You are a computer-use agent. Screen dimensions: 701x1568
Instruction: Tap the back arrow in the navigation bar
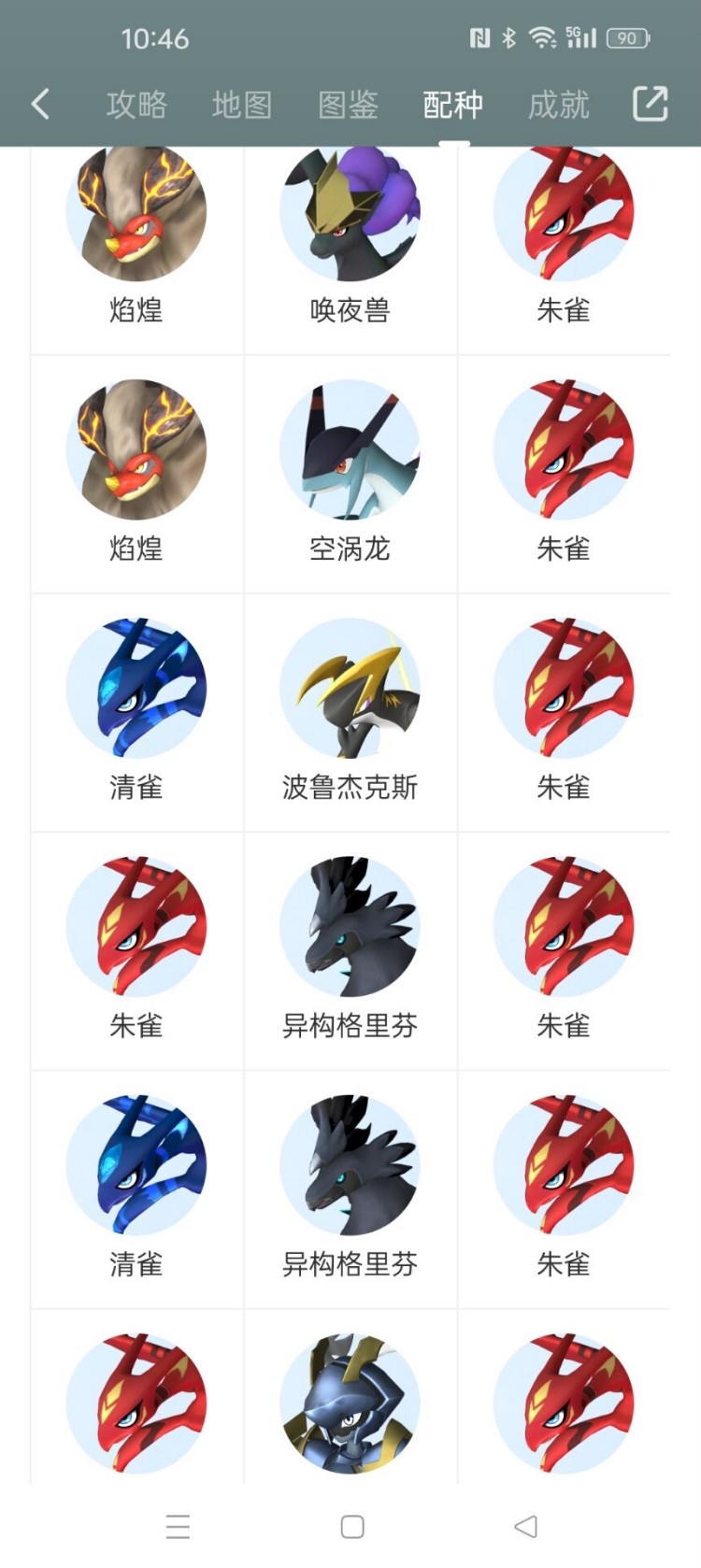(x=39, y=105)
